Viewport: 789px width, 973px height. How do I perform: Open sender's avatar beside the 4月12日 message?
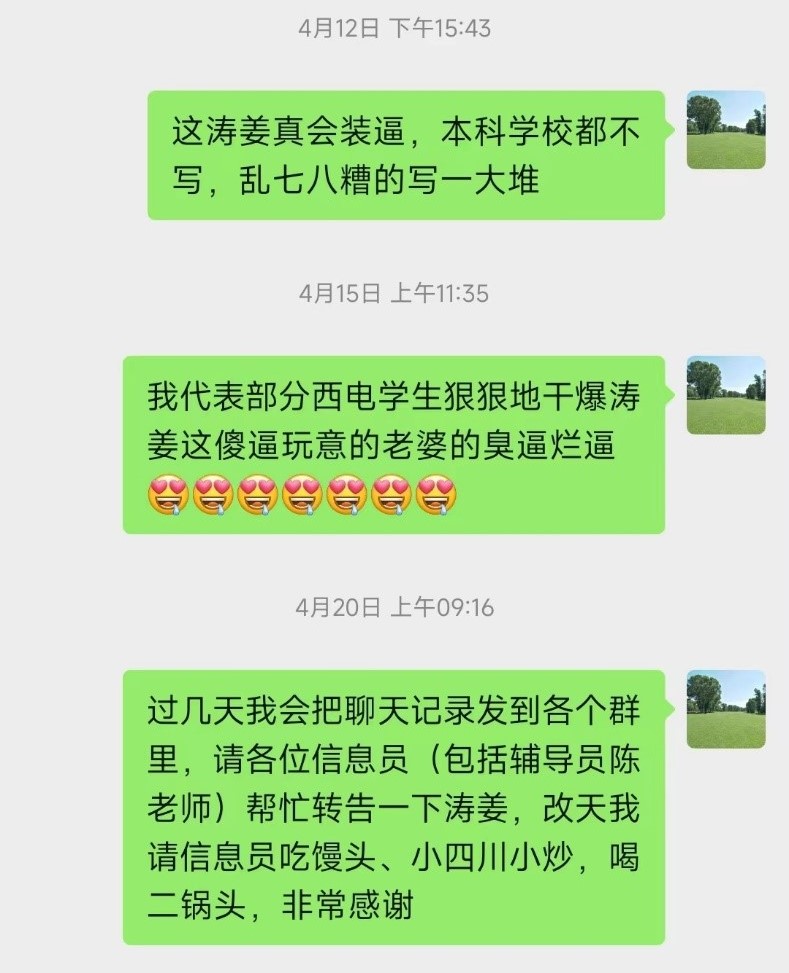(726, 130)
